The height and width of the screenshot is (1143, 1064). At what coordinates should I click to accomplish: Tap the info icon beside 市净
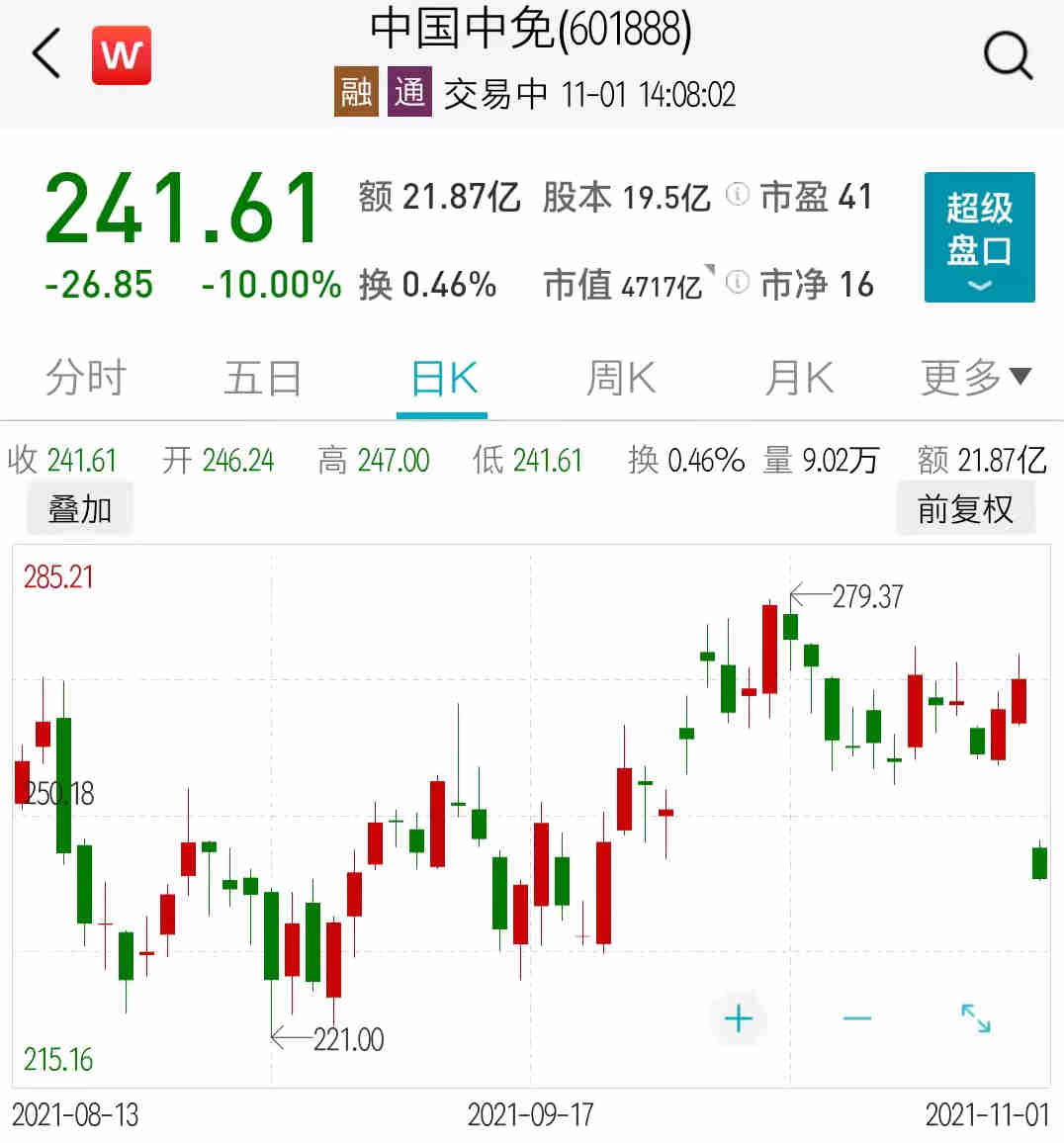pyautogui.click(x=738, y=283)
